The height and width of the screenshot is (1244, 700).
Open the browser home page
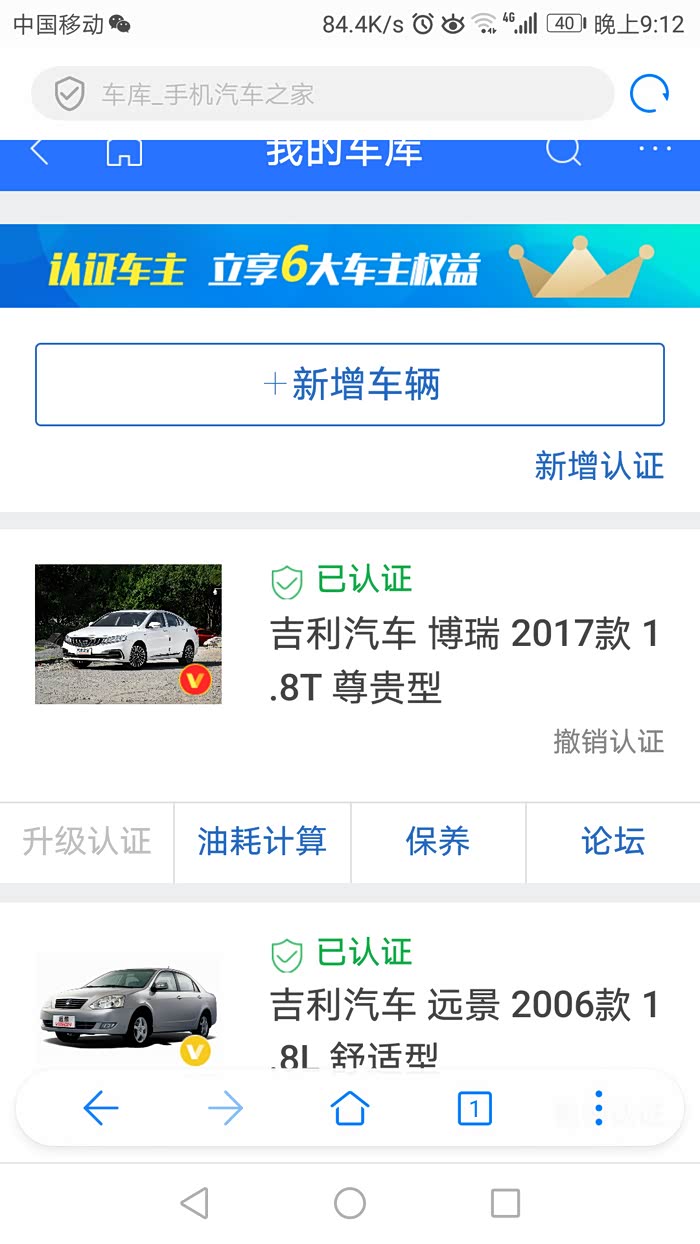click(x=350, y=1108)
